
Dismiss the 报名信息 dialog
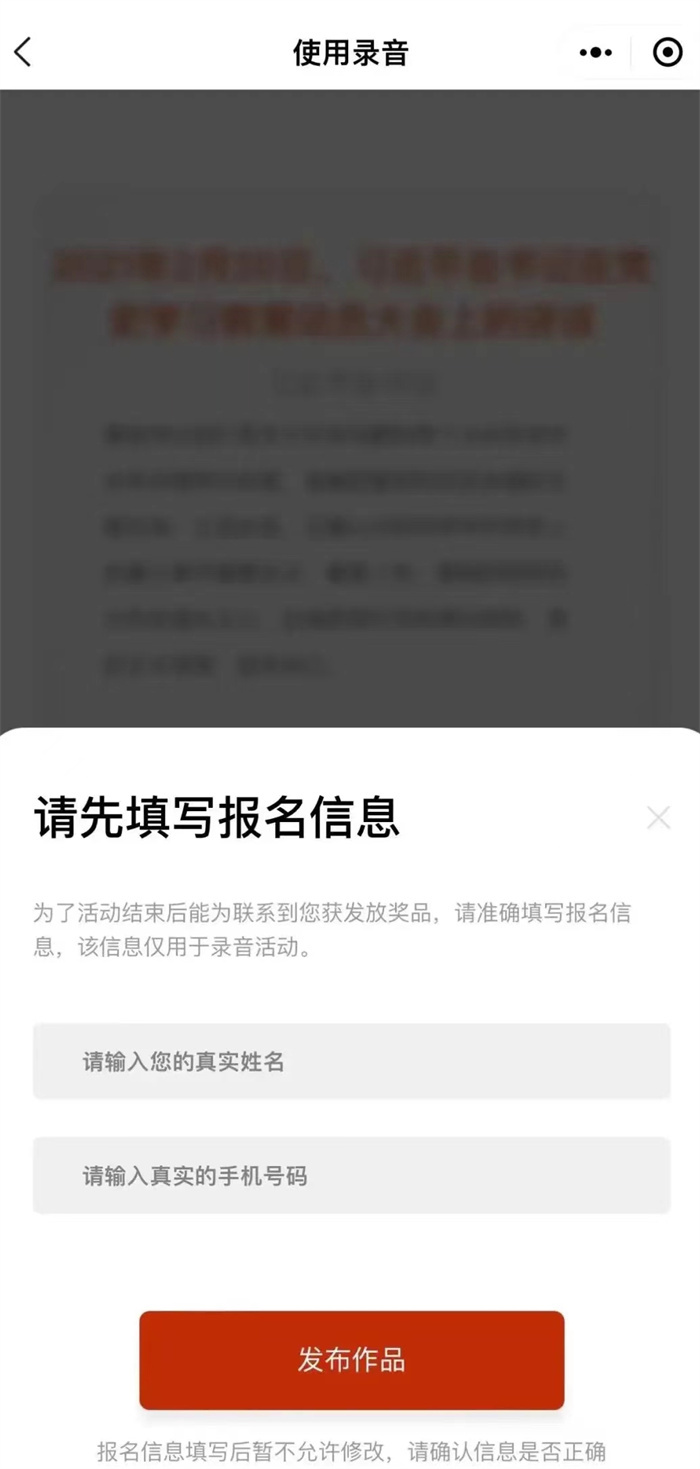point(658,818)
